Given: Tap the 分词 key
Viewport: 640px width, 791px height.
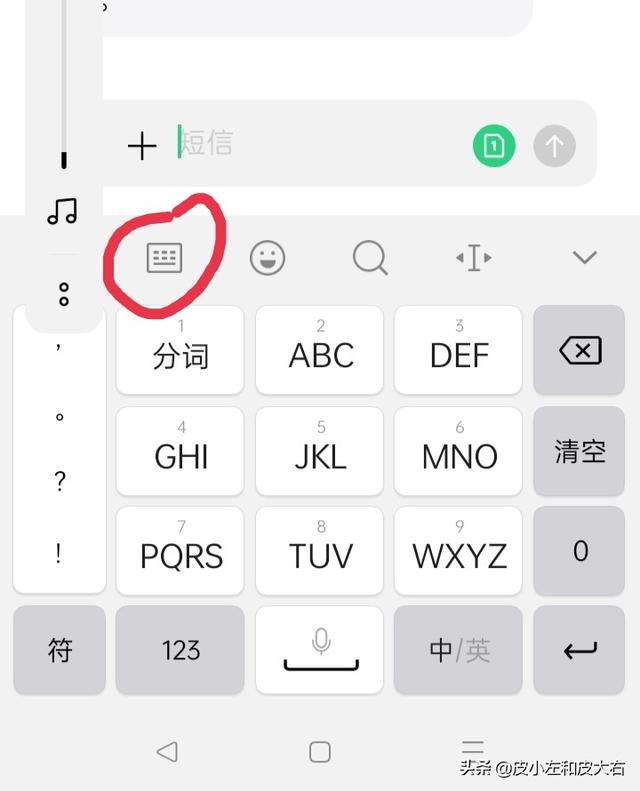Looking at the screenshot, I should point(180,350).
